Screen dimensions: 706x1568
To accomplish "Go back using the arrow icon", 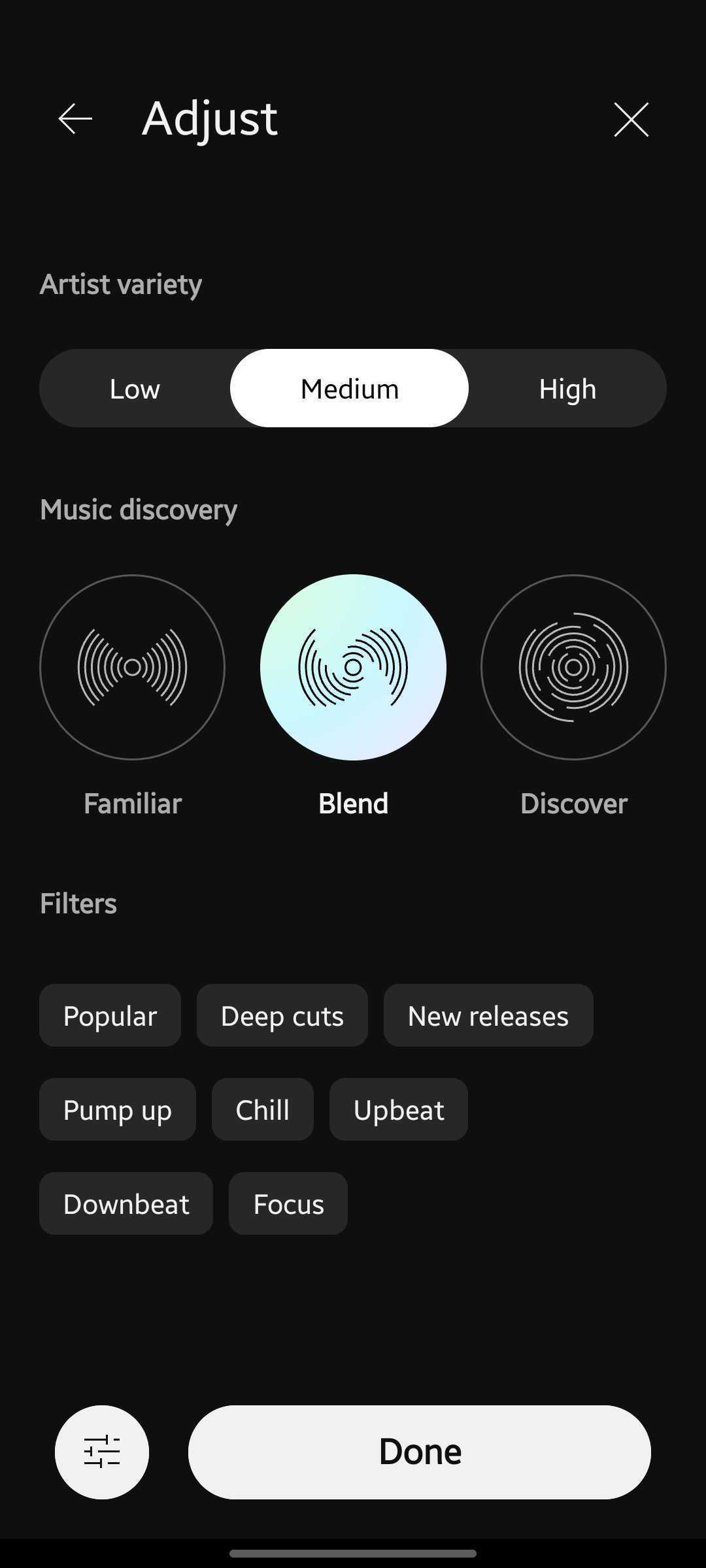I will [75, 119].
